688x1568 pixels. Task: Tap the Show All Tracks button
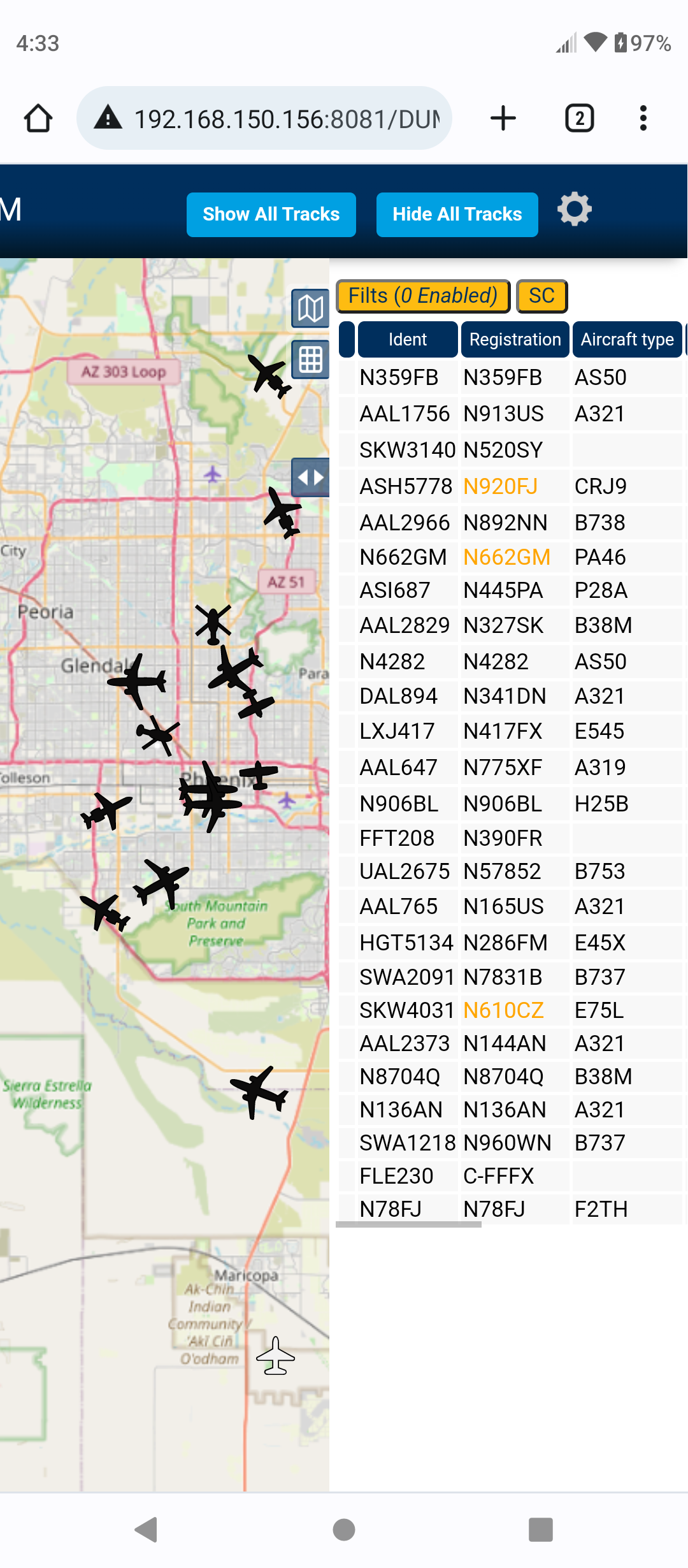point(271,214)
